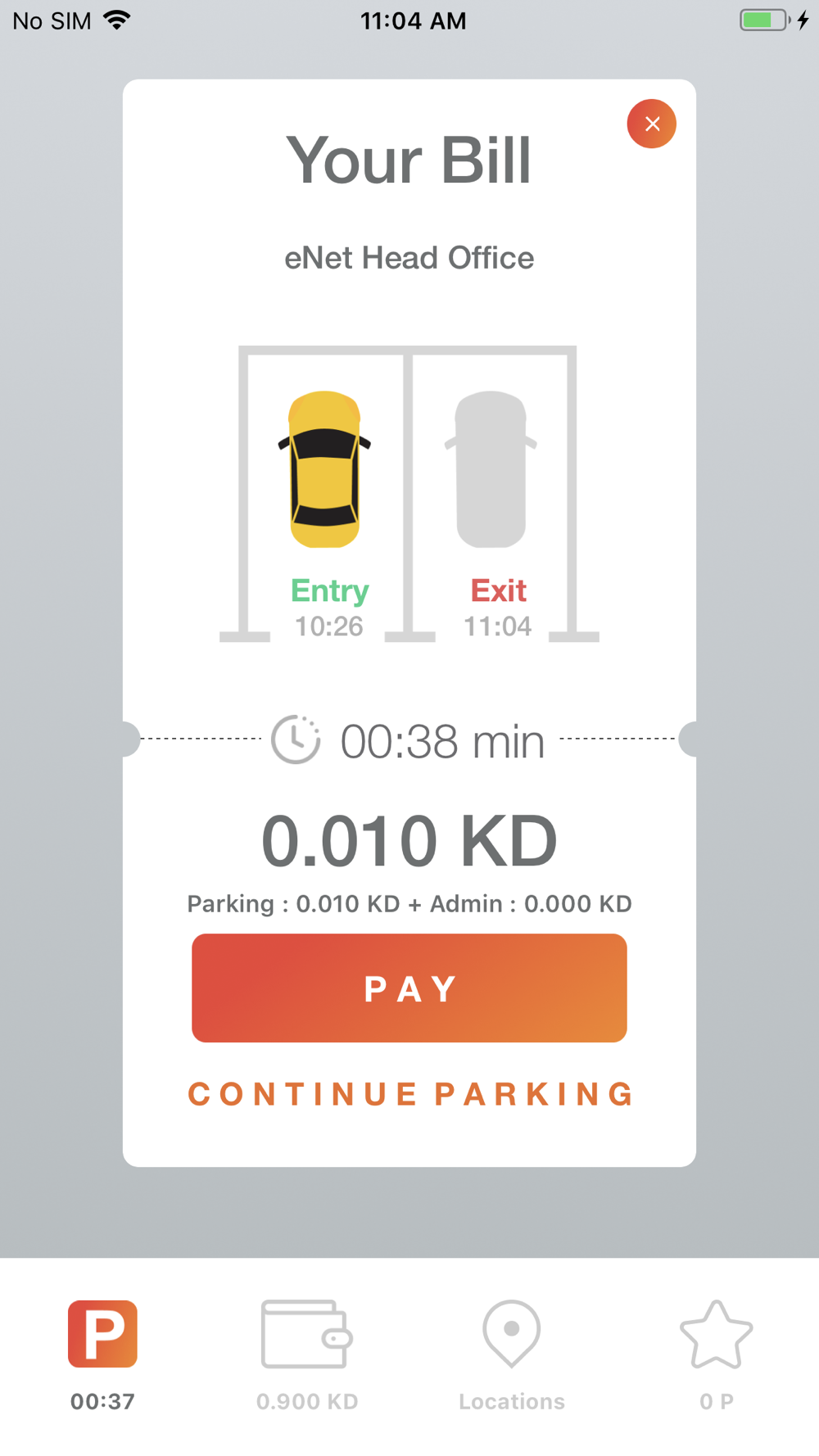Choose Continue Parking
This screenshot has height=1456, width=819.
409,1094
